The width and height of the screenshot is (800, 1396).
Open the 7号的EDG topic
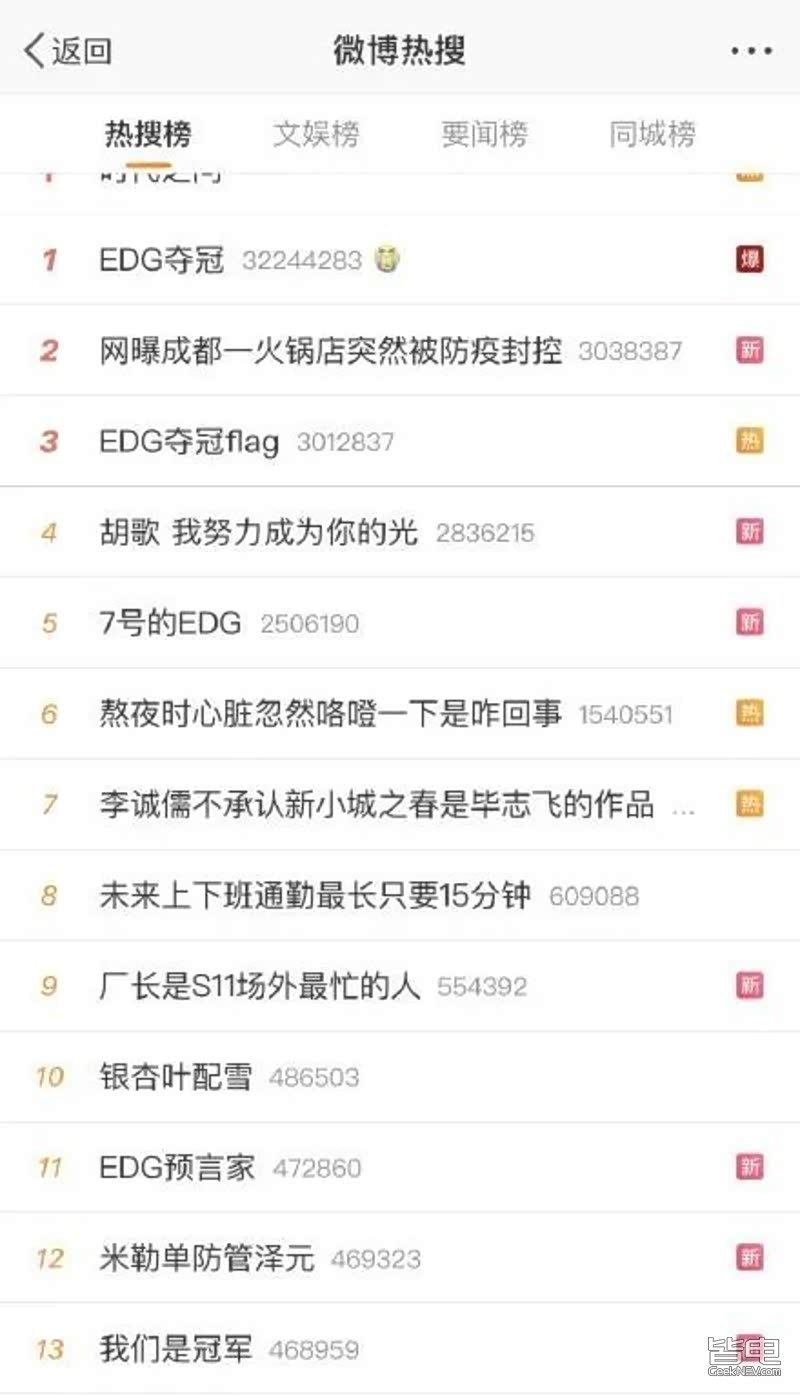(170, 623)
